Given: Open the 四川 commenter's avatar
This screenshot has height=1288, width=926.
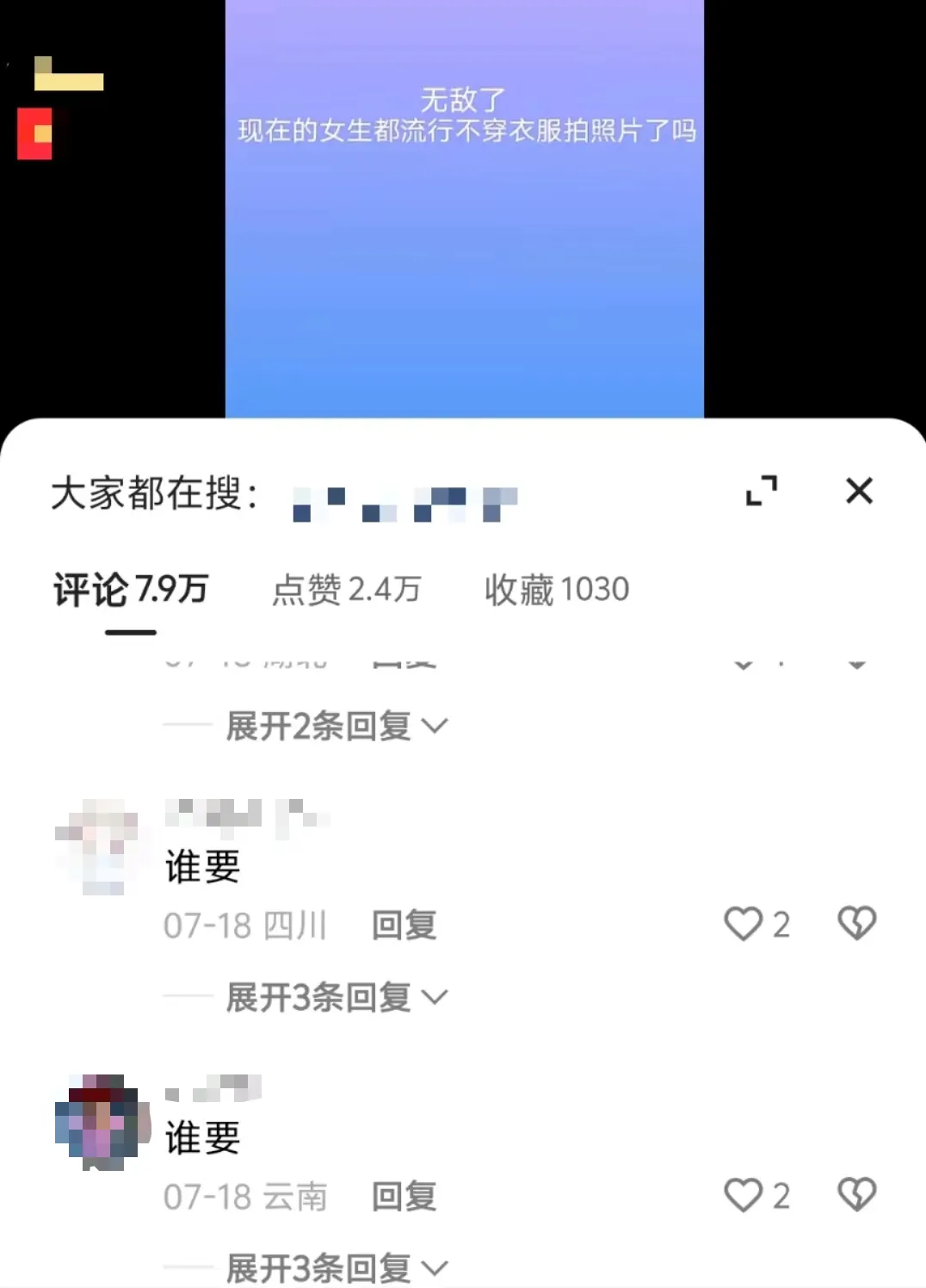Looking at the screenshot, I should click(x=98, y=847).
